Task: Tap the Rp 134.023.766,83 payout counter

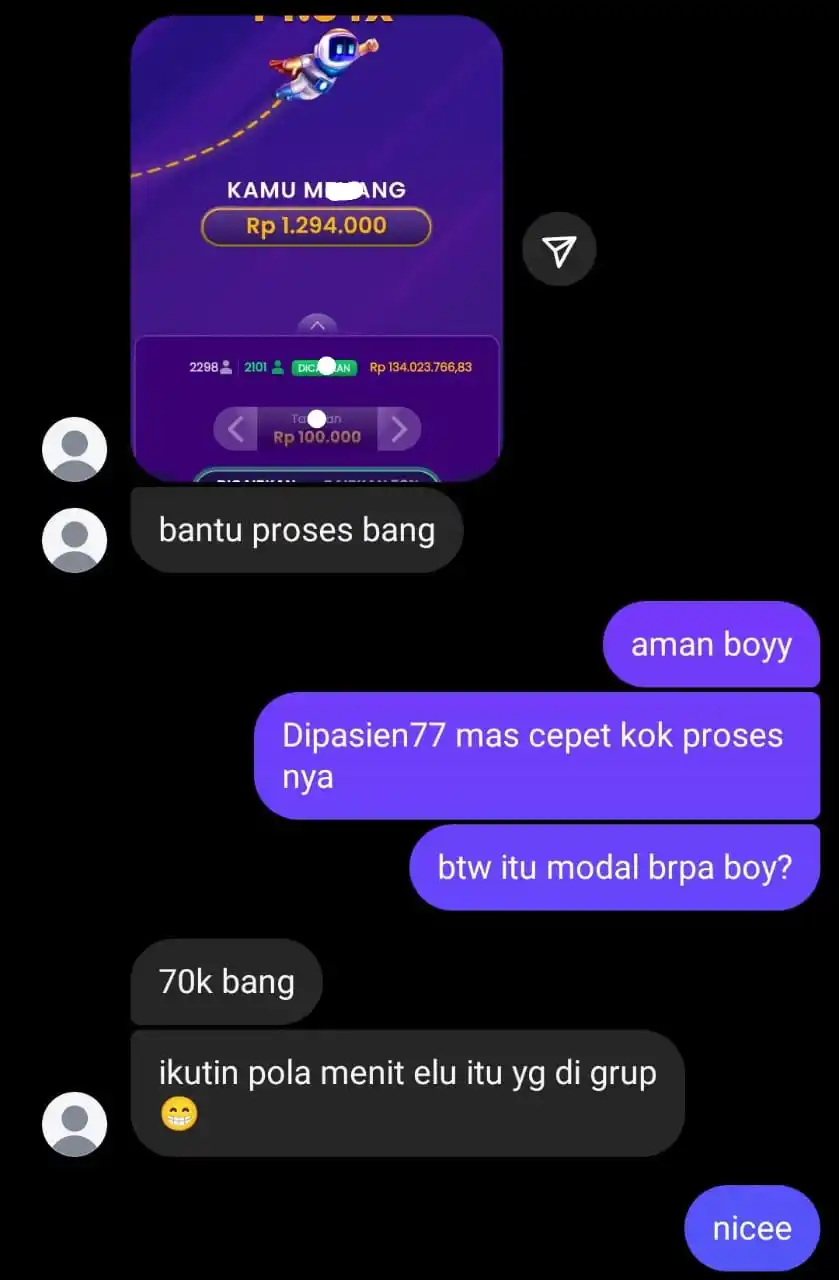Action: 421,367
